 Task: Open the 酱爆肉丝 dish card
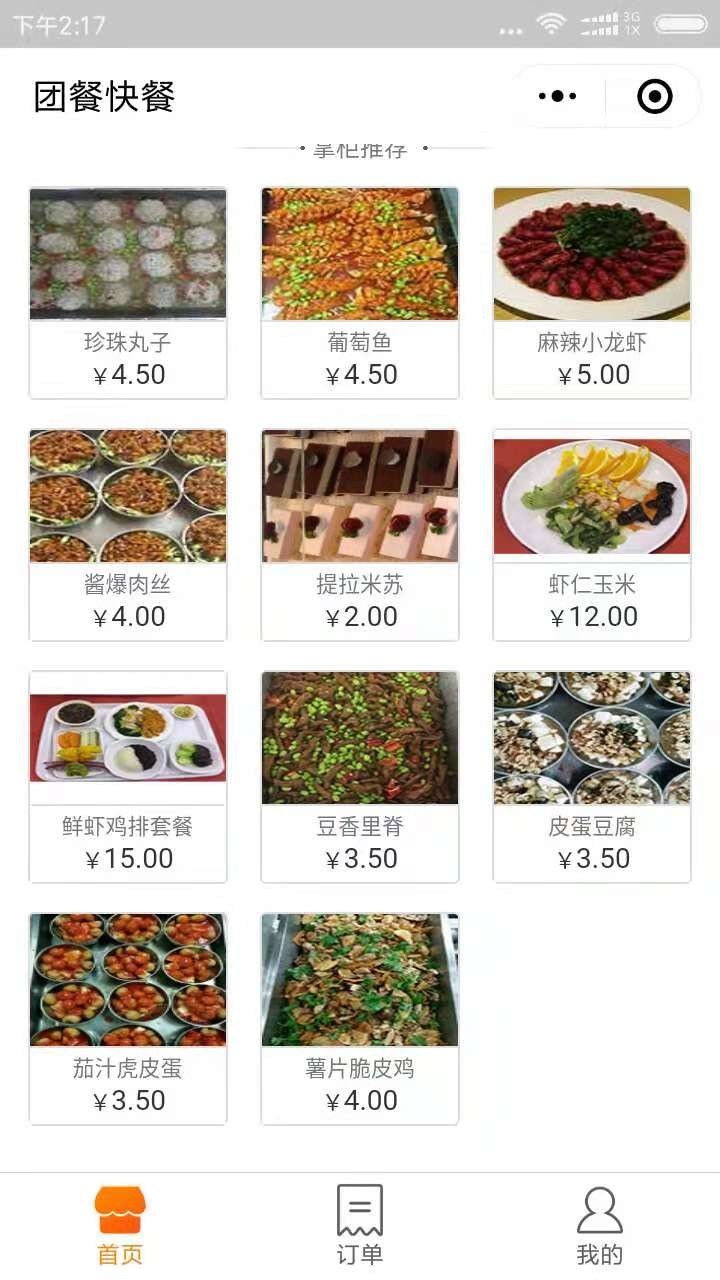[128, 535]
